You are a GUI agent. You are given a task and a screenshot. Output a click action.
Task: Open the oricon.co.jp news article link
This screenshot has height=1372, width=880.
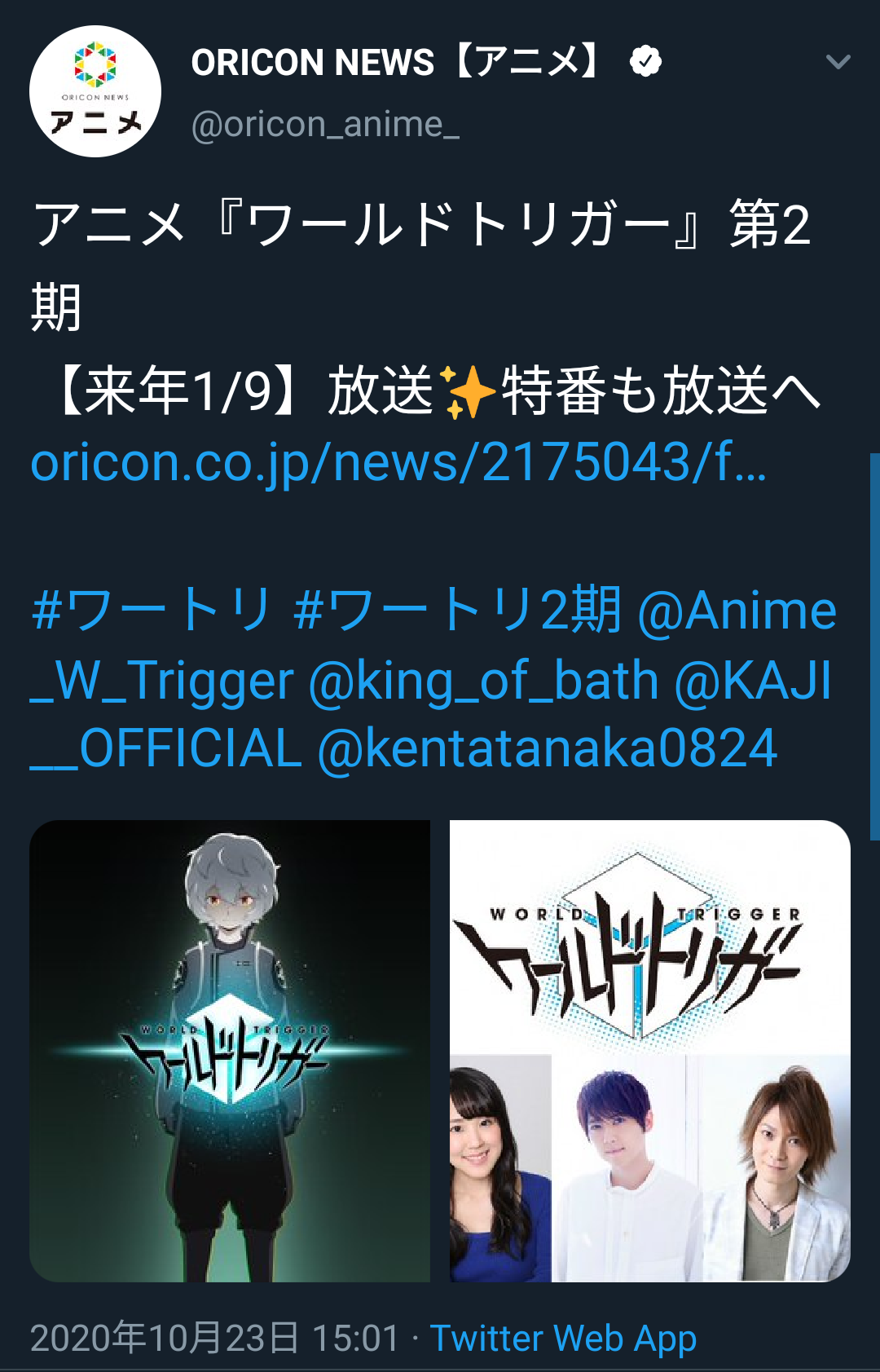(x=398, y=462)
